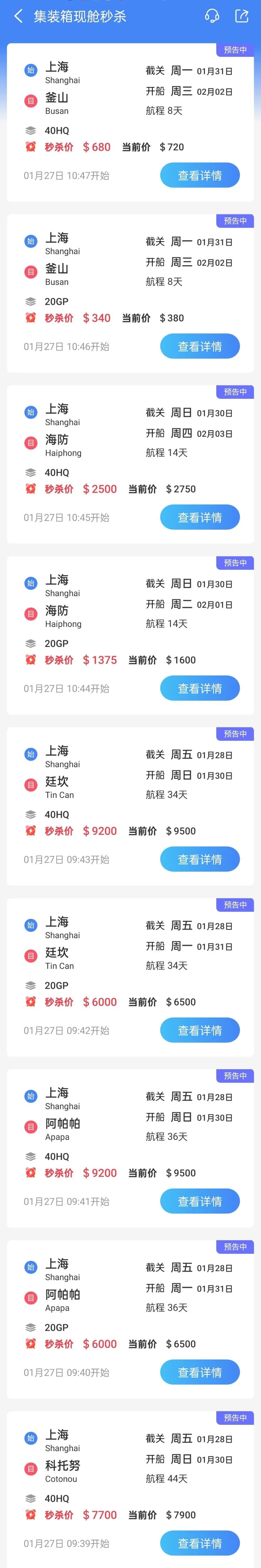Tap 查看详情 for Shanghai–Busan 40HQ $680
Screen dimensions: 261x1568
(x=199, y=175)
